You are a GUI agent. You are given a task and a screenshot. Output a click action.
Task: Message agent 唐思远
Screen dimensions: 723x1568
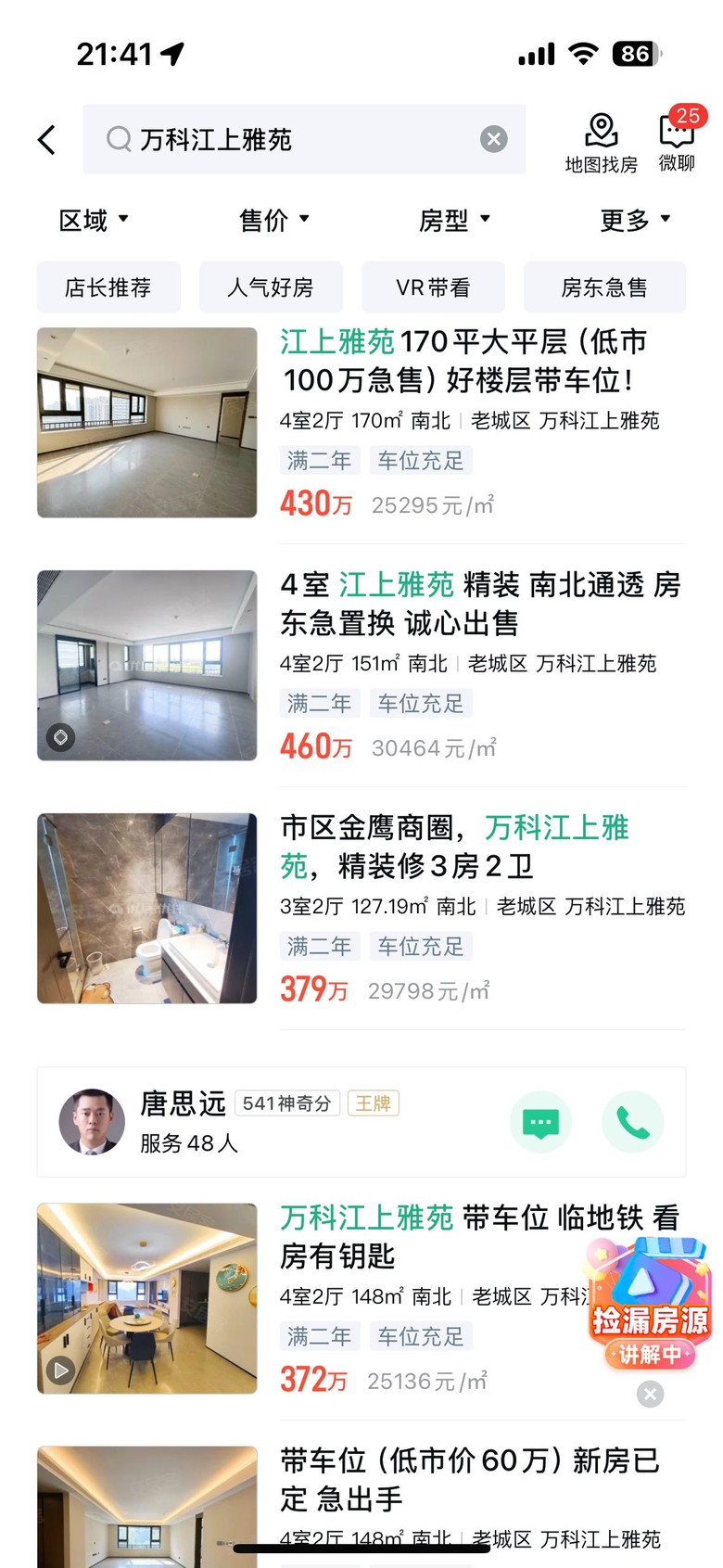click(540, 1123)
